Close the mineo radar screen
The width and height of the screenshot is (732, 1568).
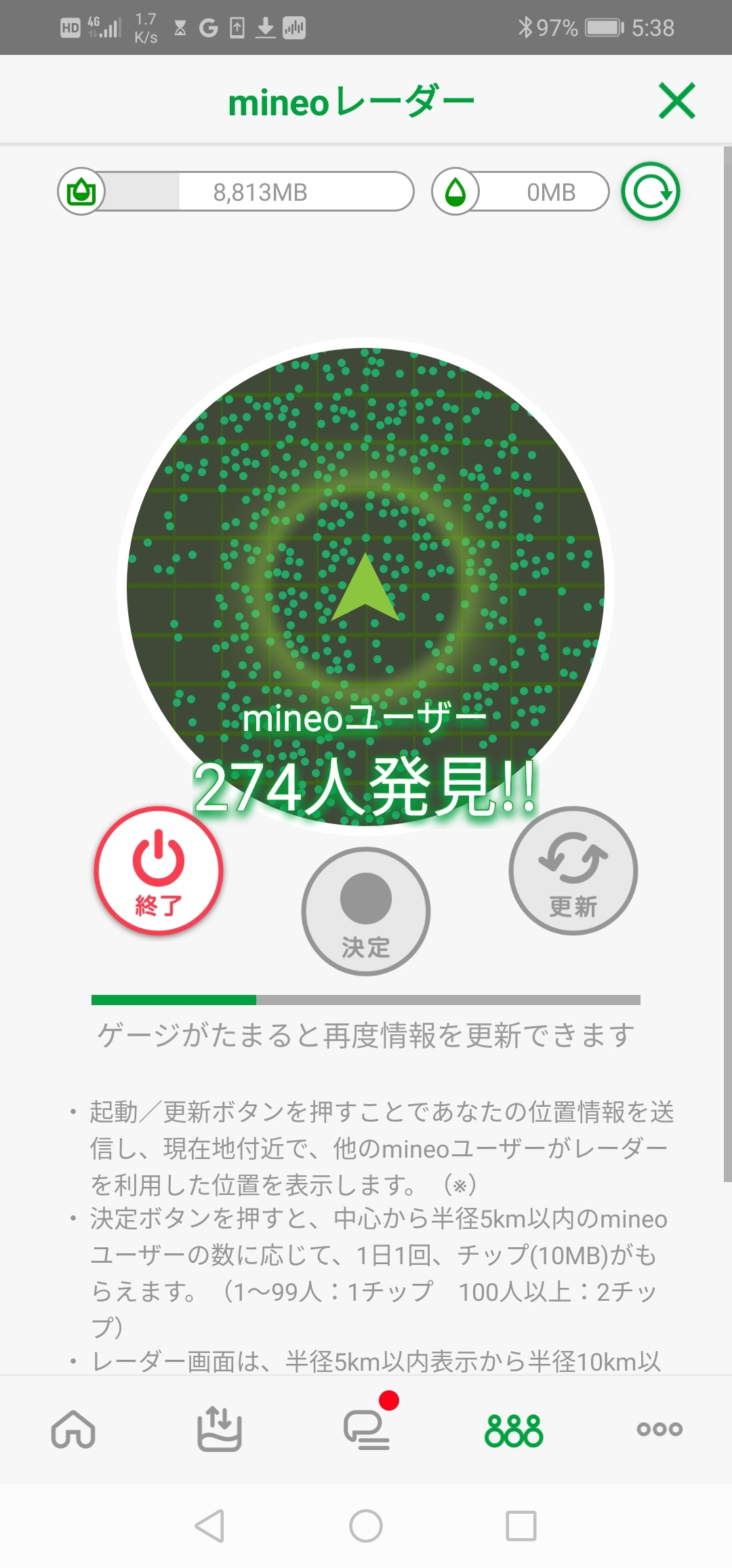click(676, 101)
